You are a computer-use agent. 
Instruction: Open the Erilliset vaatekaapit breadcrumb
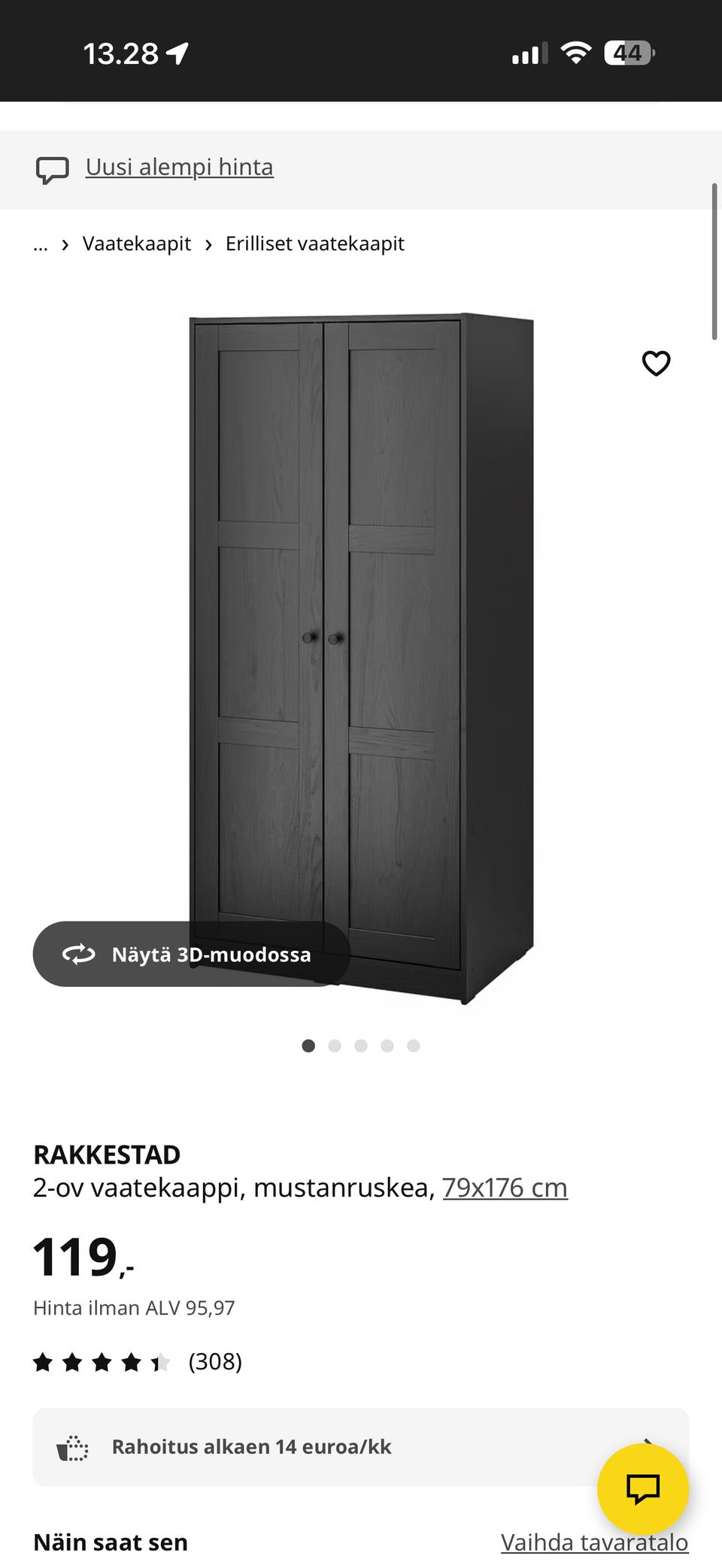click(x=314, y=244)
